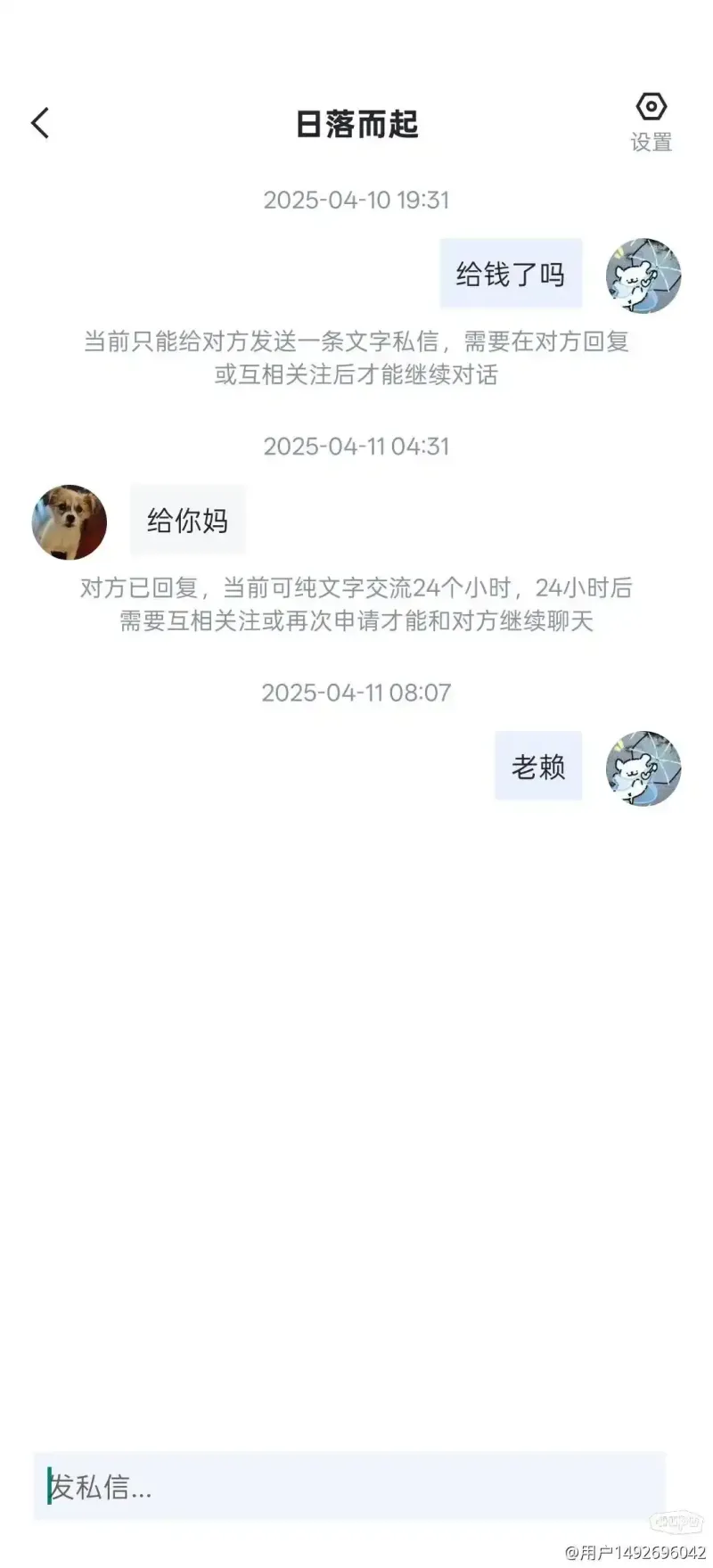Tap the avatar beside 给钱了吗
The image size is (713, 1568).
[643, 275]
